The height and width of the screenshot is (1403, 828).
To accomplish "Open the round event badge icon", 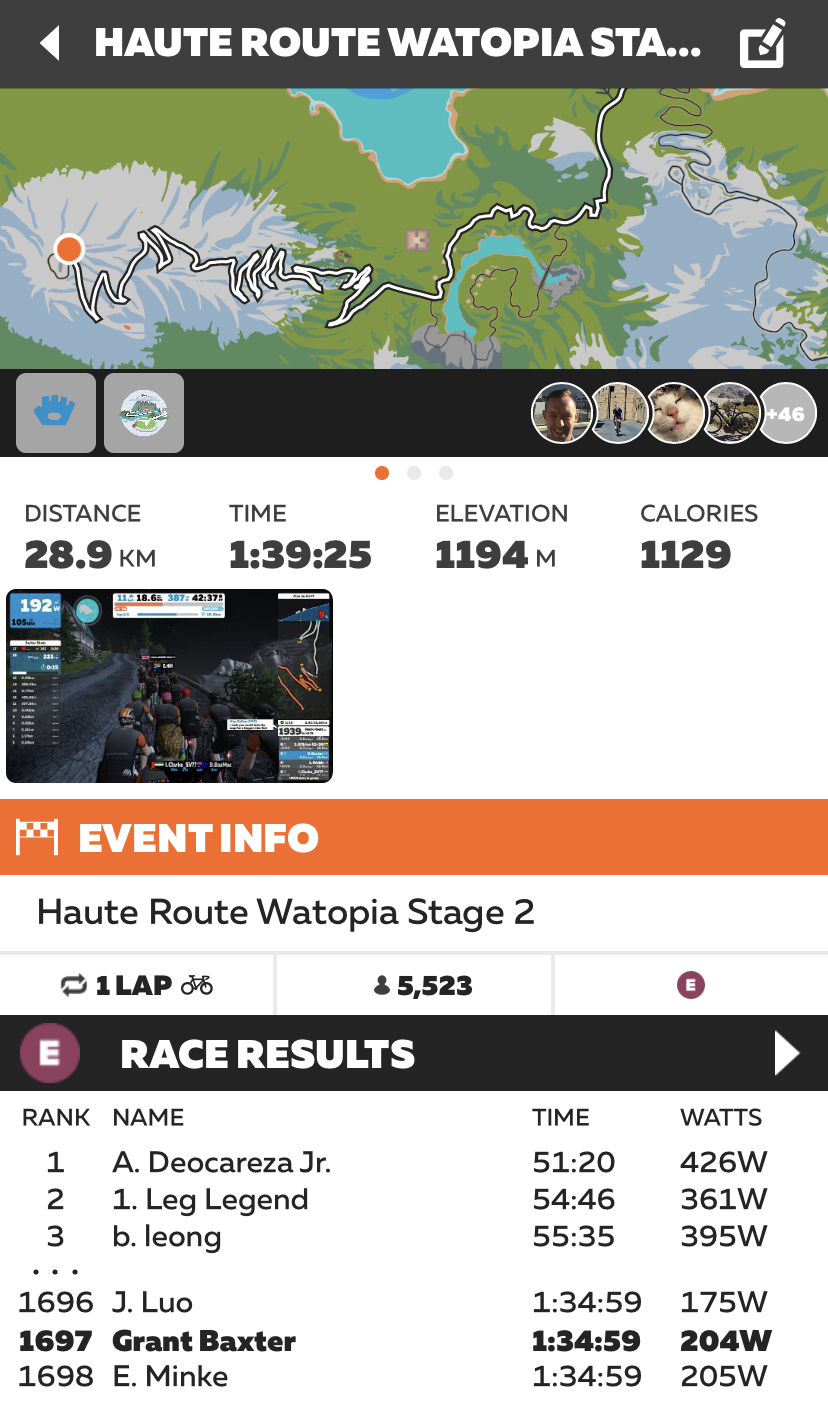I will coord(144,413).
